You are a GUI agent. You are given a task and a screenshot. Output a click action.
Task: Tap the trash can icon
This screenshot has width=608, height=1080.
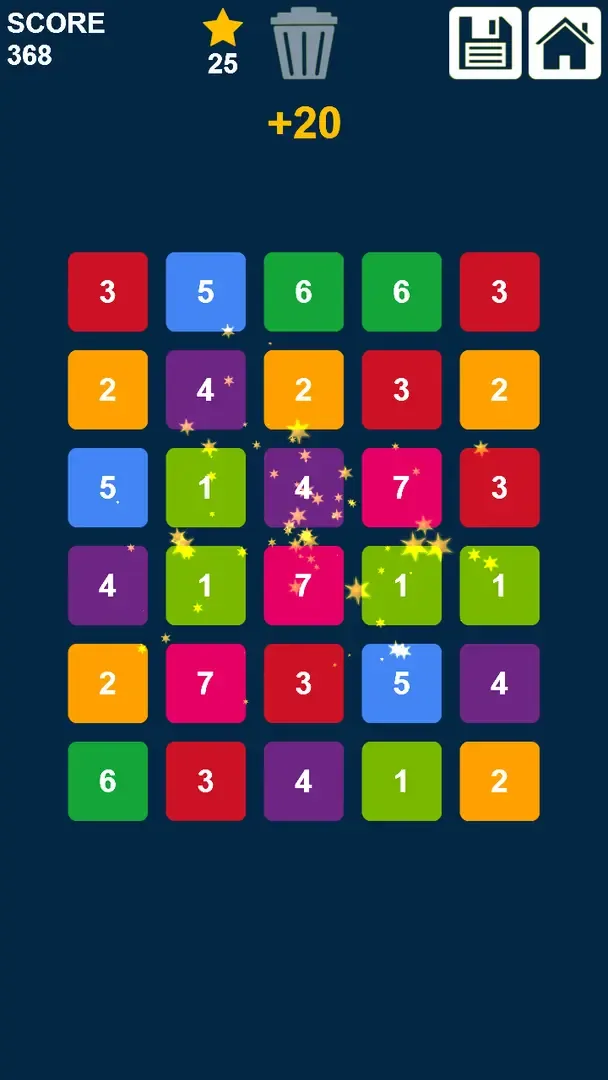[x=304, y=44]
